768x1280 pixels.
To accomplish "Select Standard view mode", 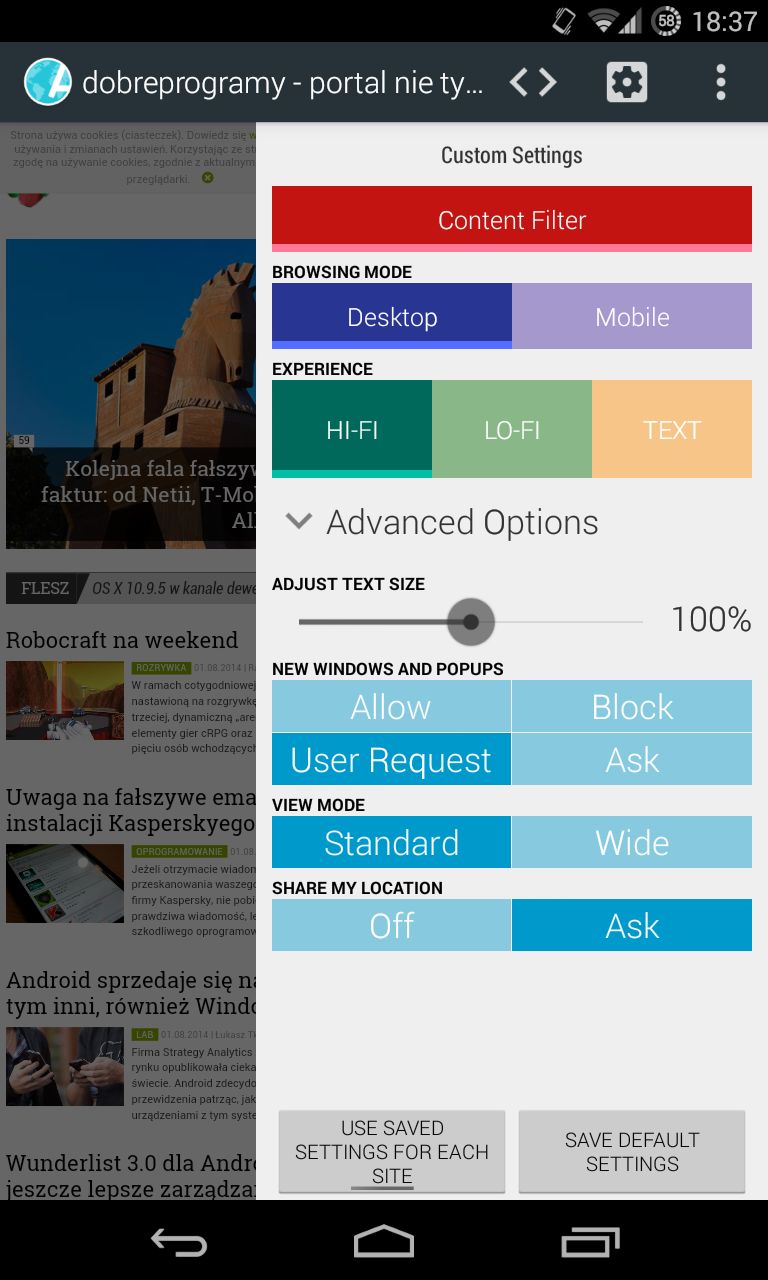I will [391, 842].
